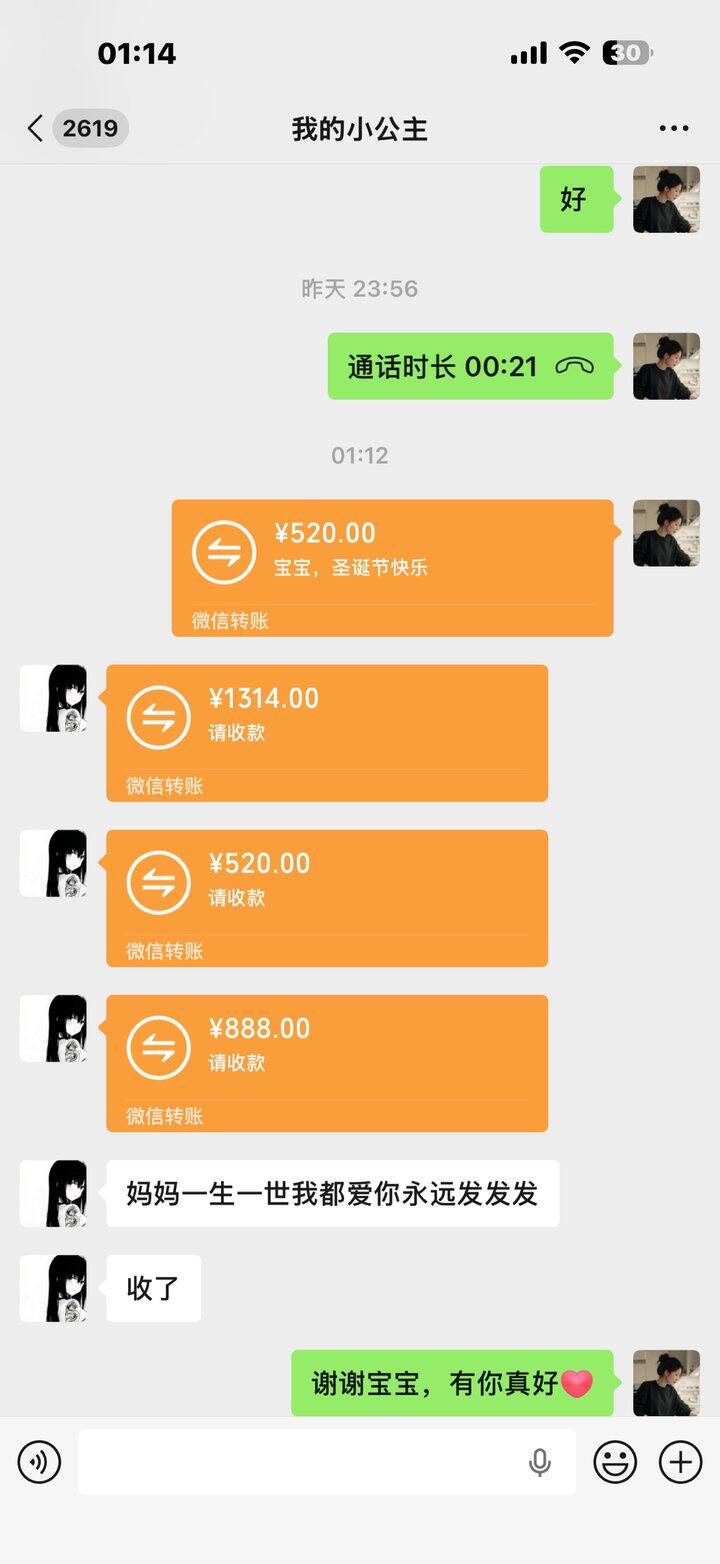The height and width of the screenshot is (1564, 720).
Task: Tap the 通话时长 00:21 call record
Action: 470,366
